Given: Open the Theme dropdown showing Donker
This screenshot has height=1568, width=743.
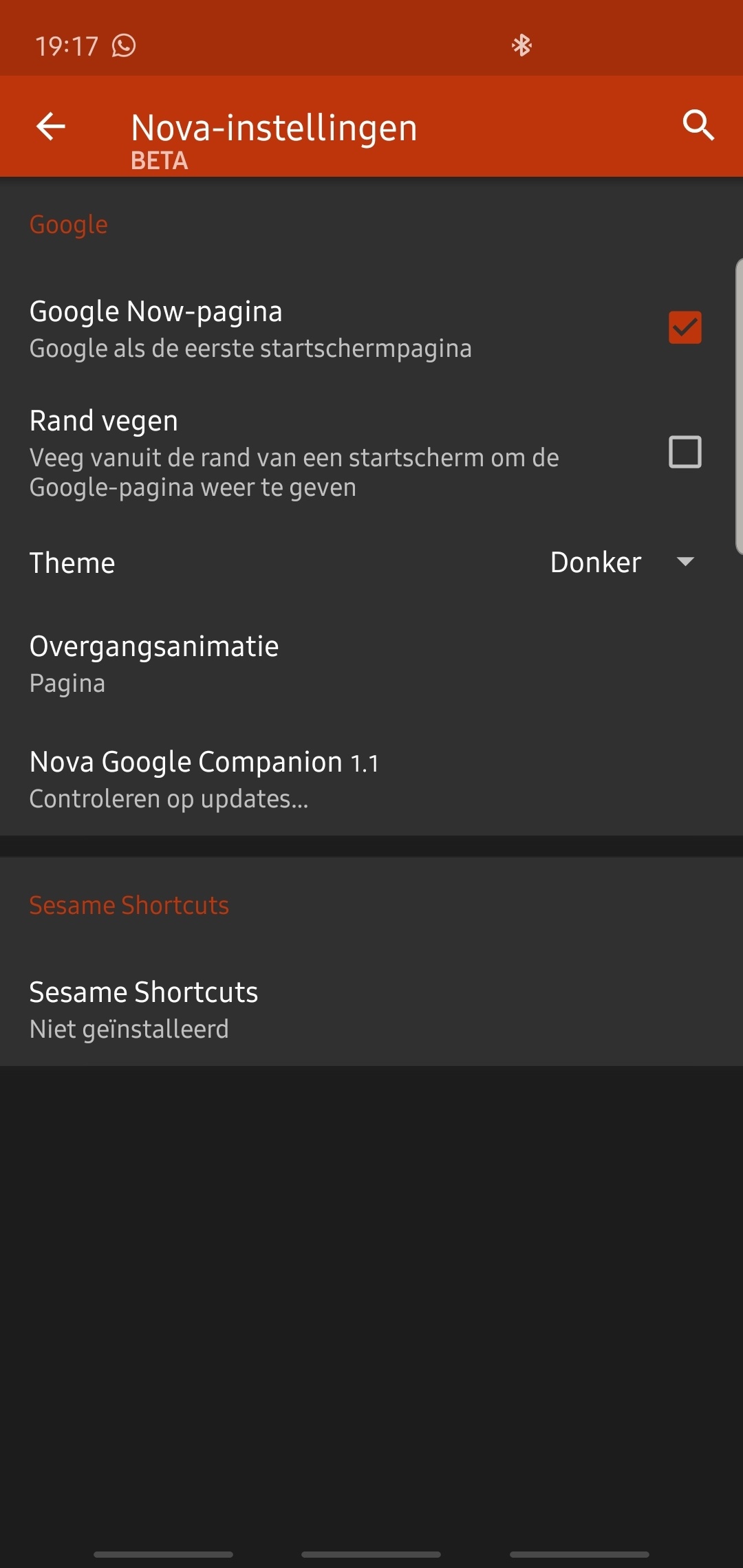Looking at the screenshot, I should [x=622, y=563].
